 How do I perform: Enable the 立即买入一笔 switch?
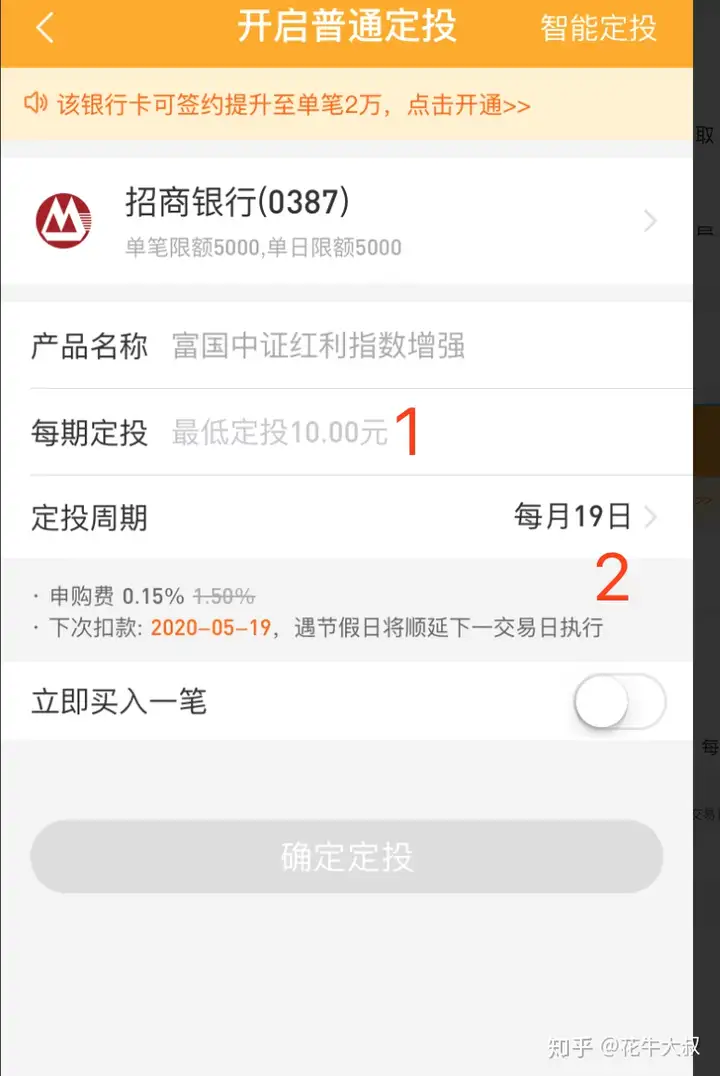pyautogui.click(x=619, y=703)
